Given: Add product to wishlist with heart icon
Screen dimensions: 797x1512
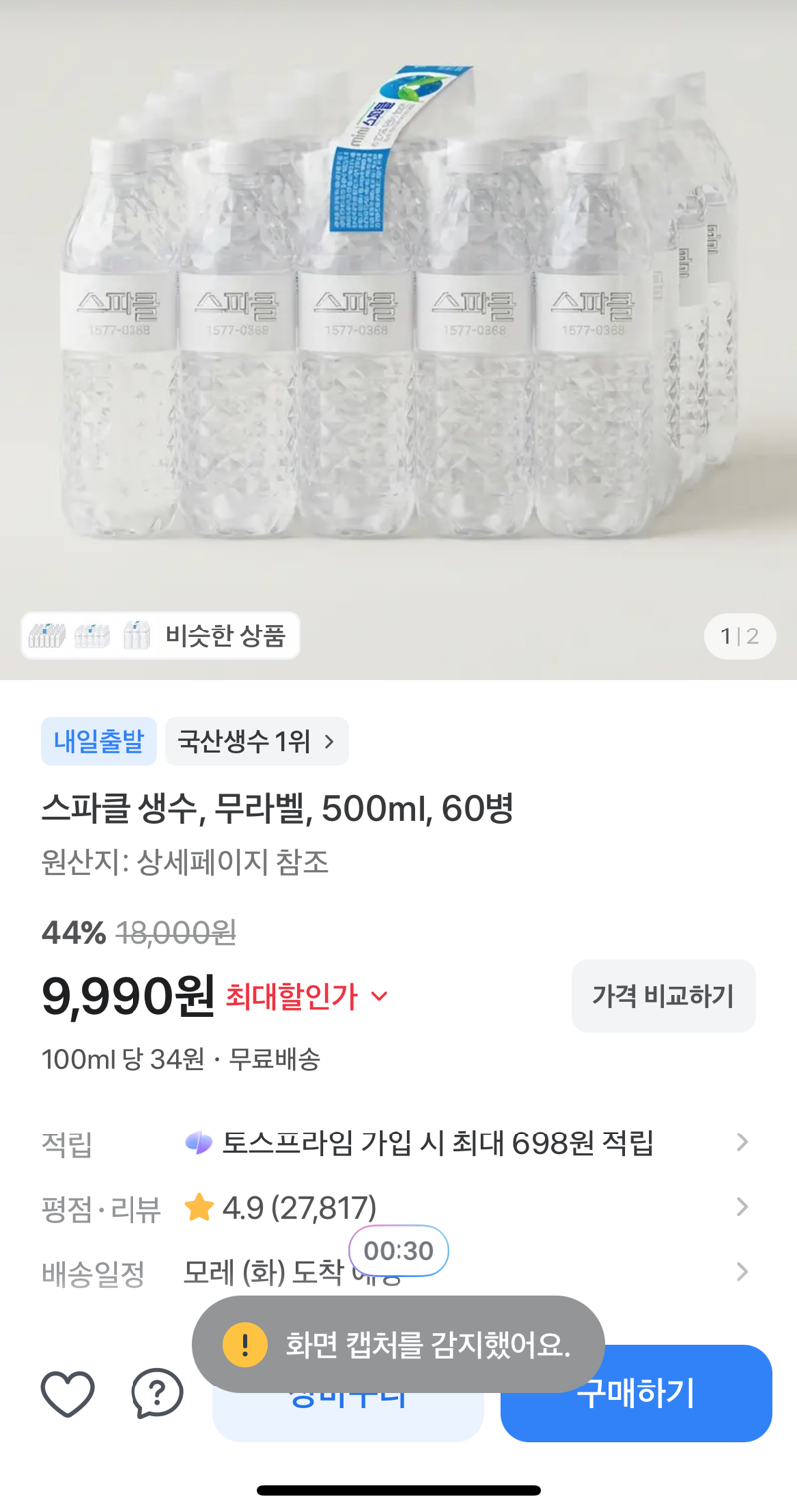Looking at the screenshot, I should point(68,1393).
